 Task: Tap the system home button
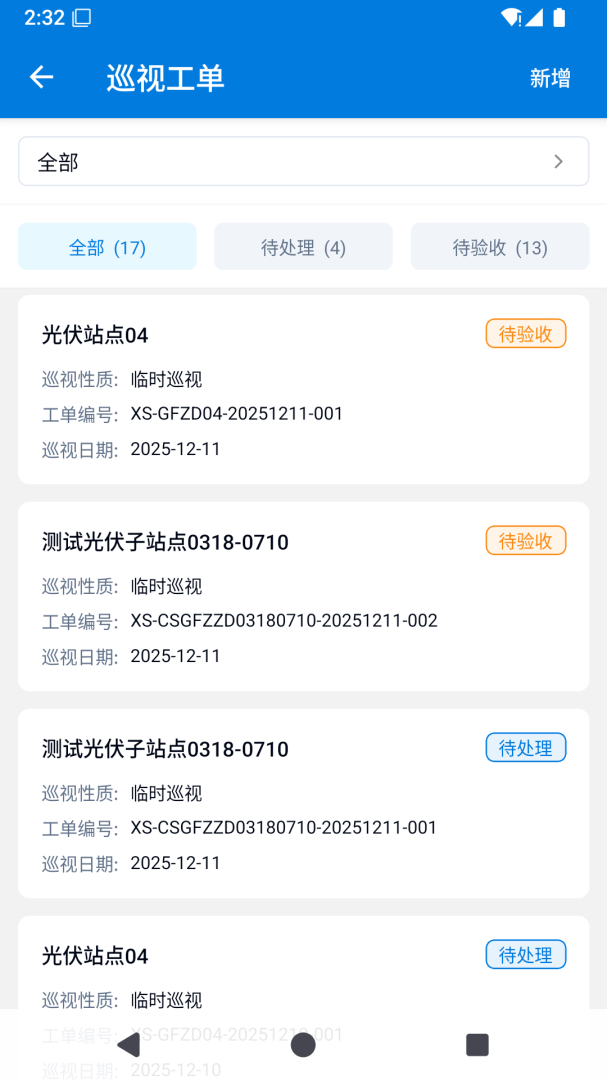tap(303, 1045)
